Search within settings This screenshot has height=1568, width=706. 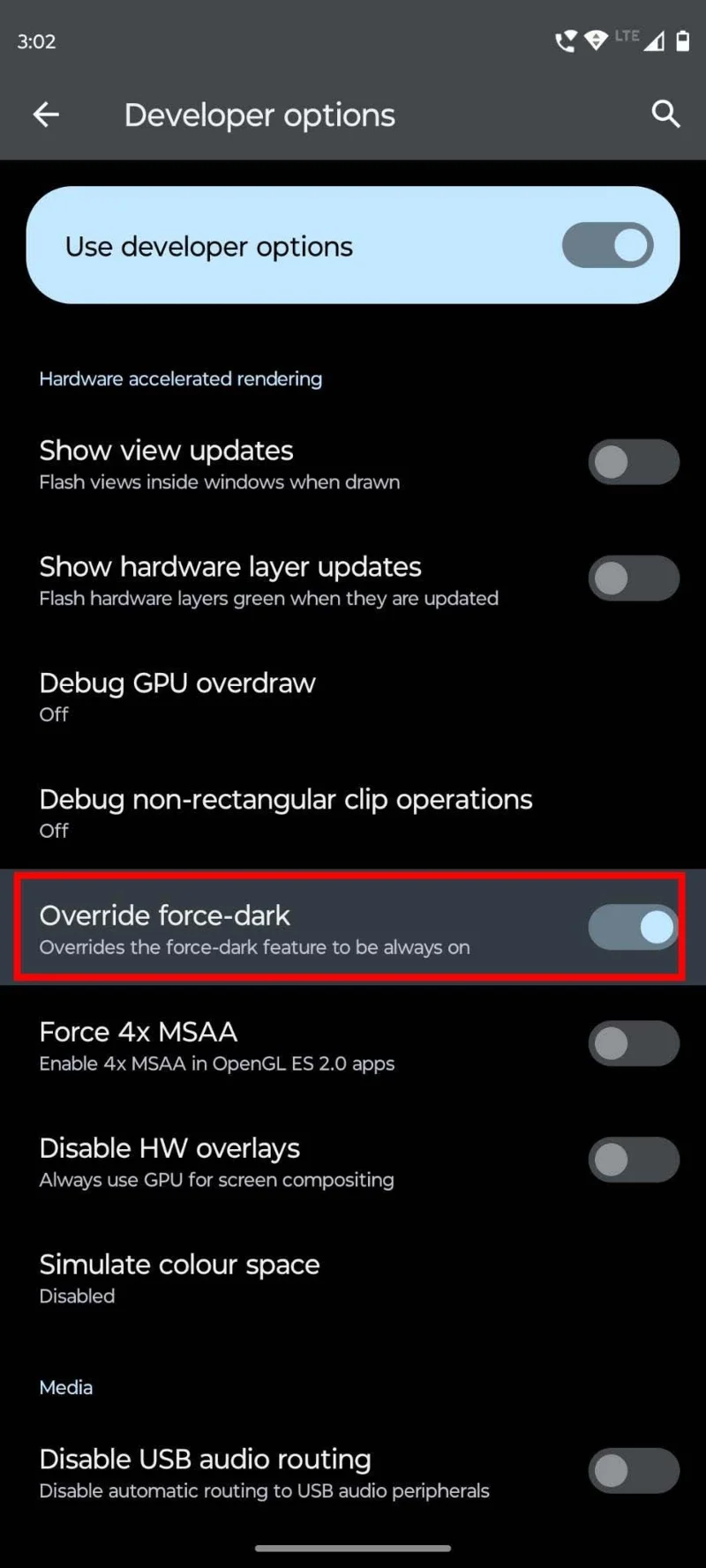(665, 115)
